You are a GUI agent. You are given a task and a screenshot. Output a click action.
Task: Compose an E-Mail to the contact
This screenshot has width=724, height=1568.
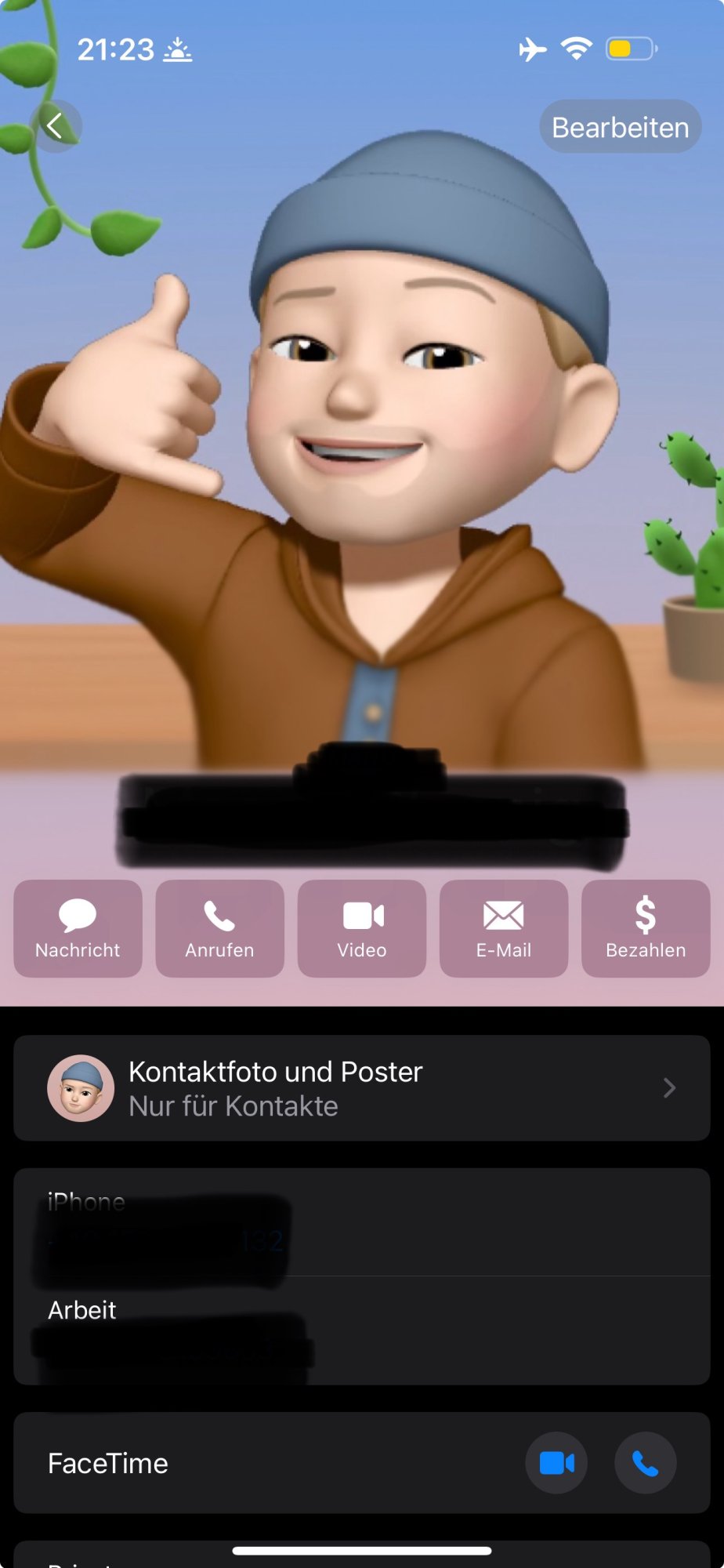tap(504, 929)
